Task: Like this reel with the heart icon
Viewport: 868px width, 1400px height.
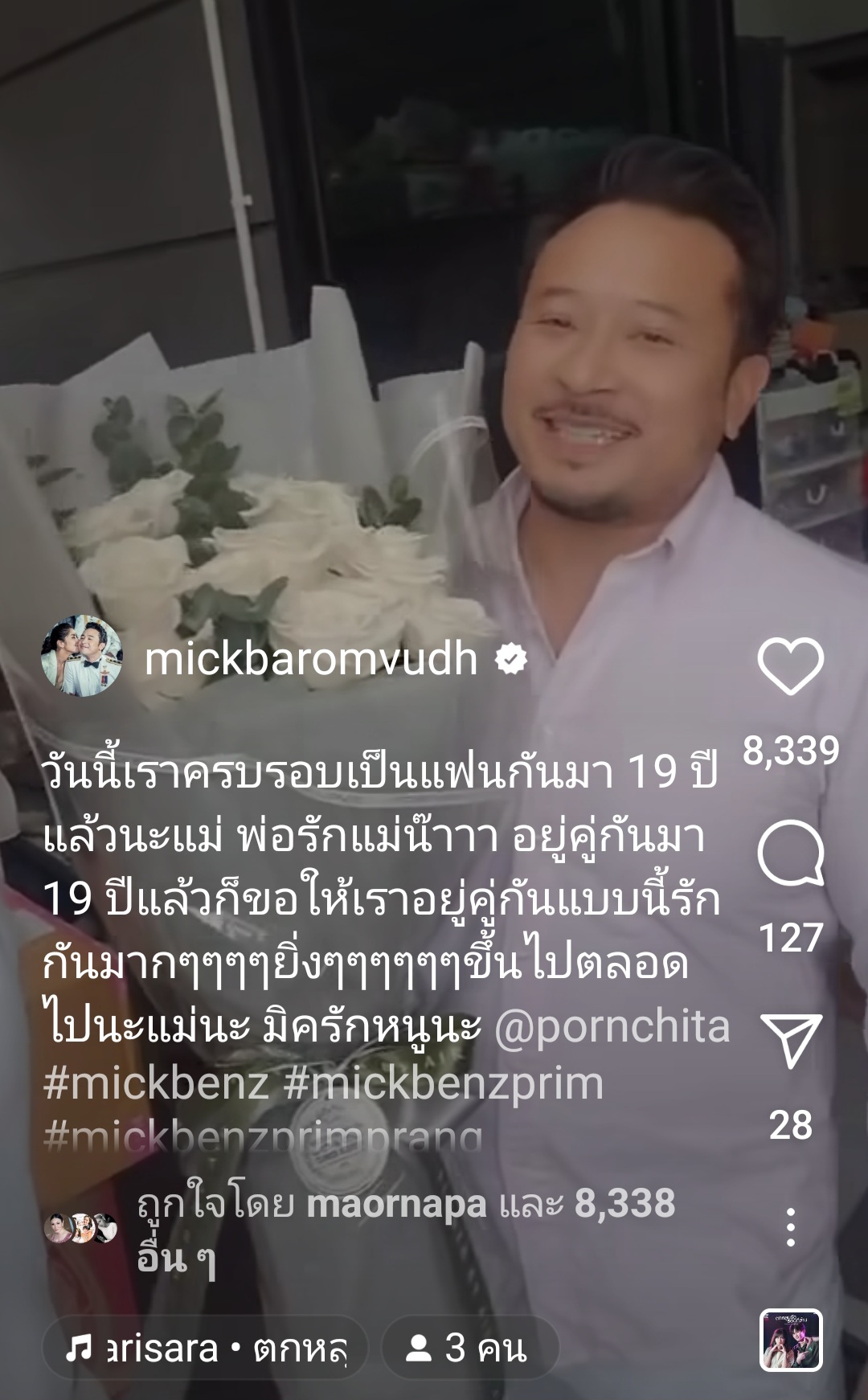Action: coord(791,666)
